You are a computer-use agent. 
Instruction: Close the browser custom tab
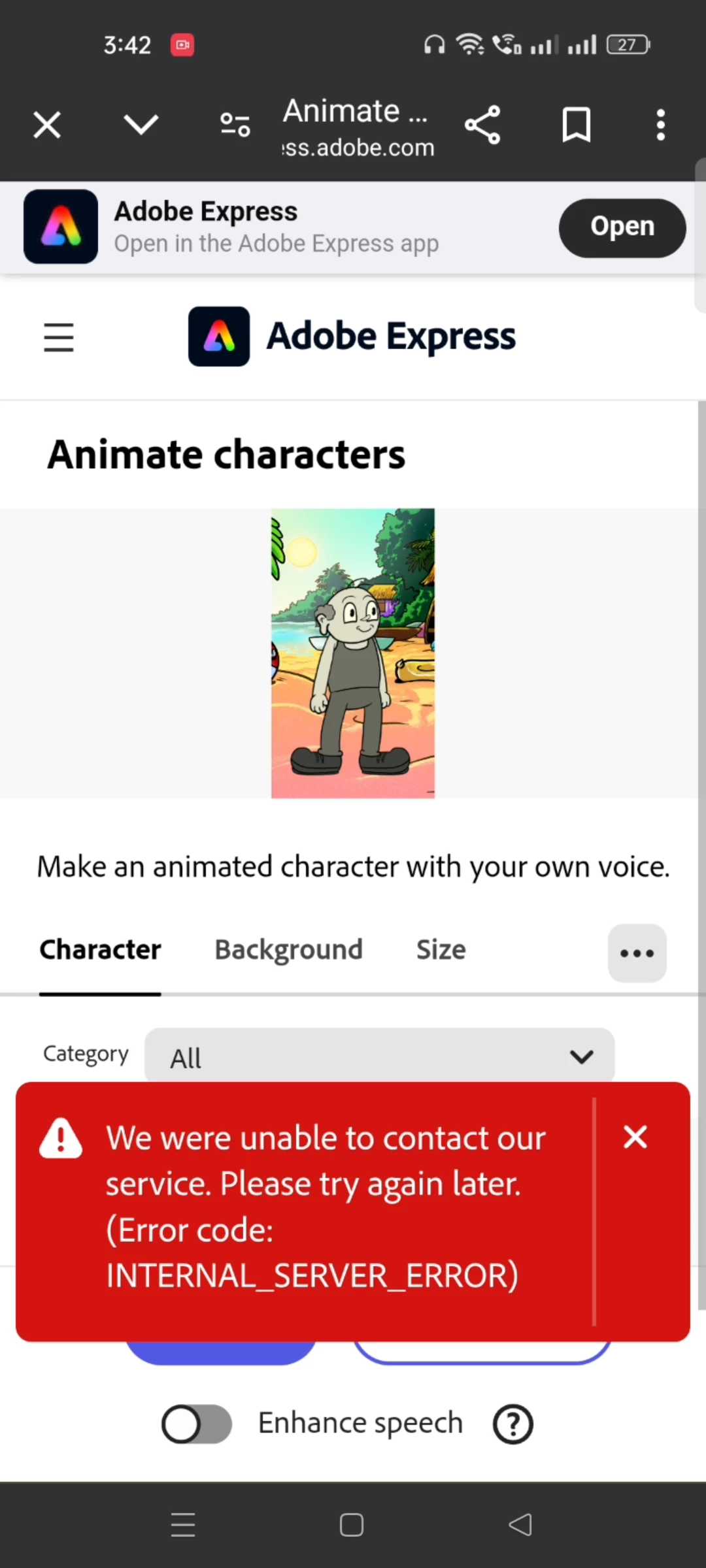tap(47, 125)
